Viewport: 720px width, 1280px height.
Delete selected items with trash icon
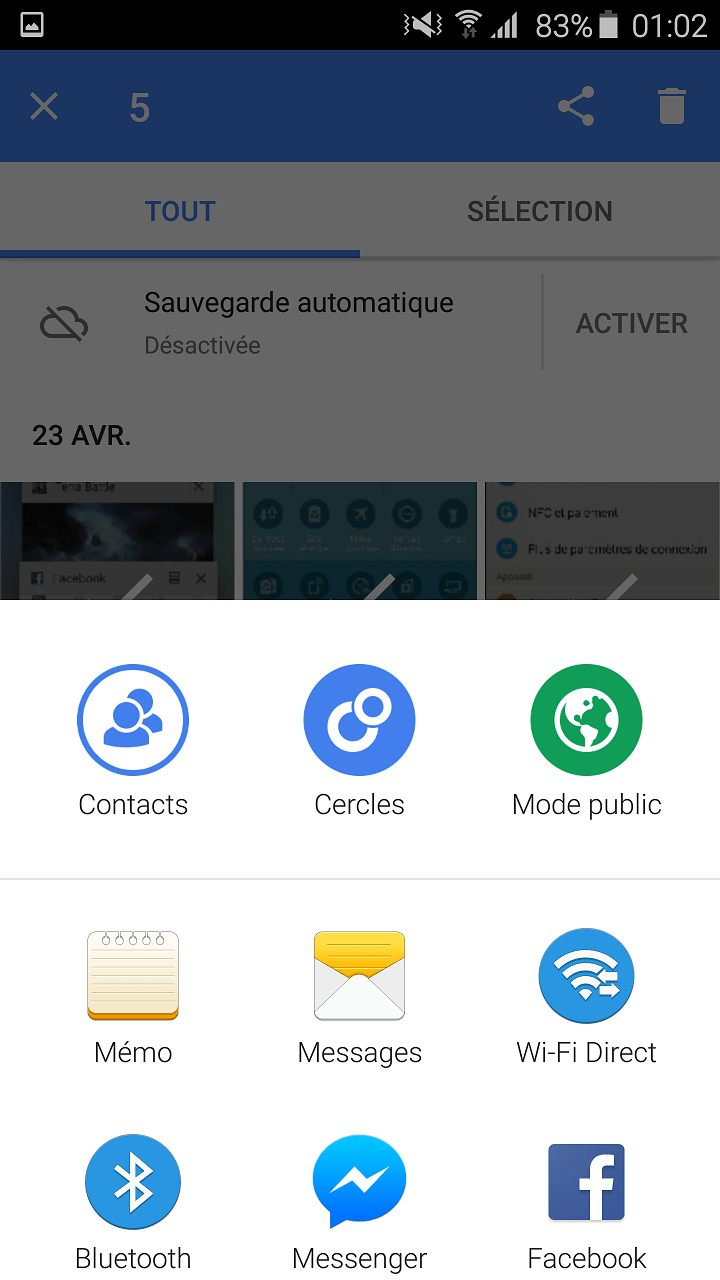672,106
